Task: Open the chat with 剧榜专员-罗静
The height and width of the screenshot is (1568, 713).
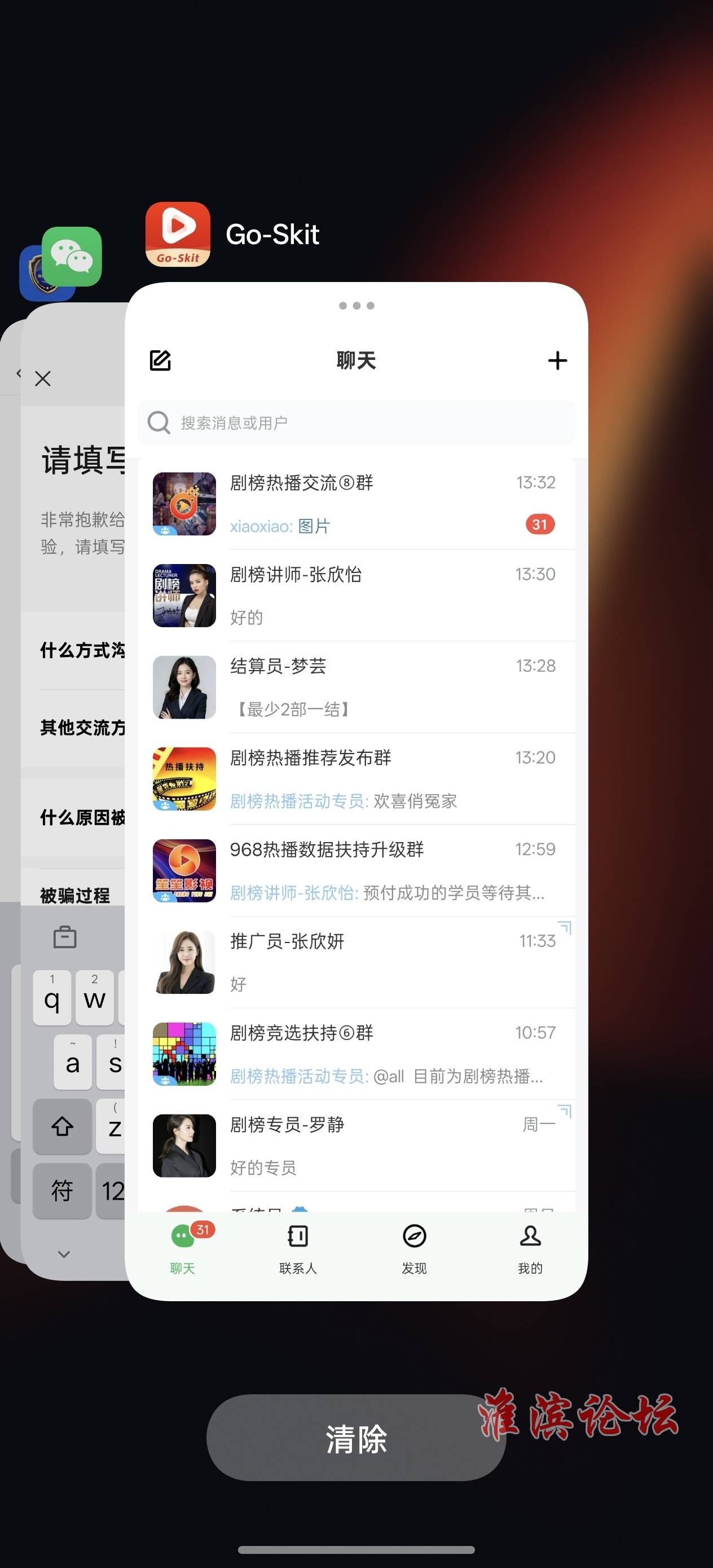Action: 356,1146
